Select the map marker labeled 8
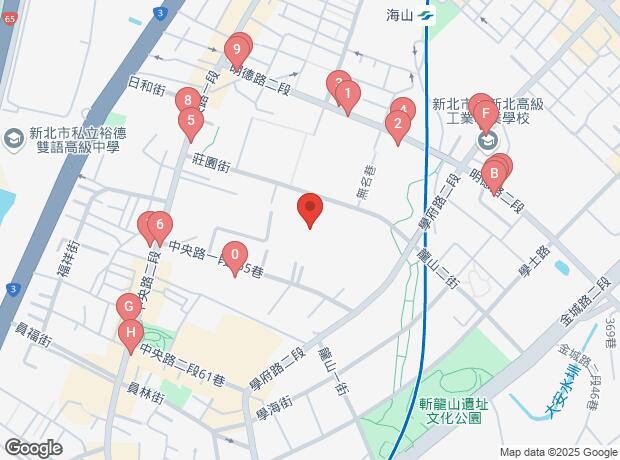620x460 pixels. click(186, 100)
